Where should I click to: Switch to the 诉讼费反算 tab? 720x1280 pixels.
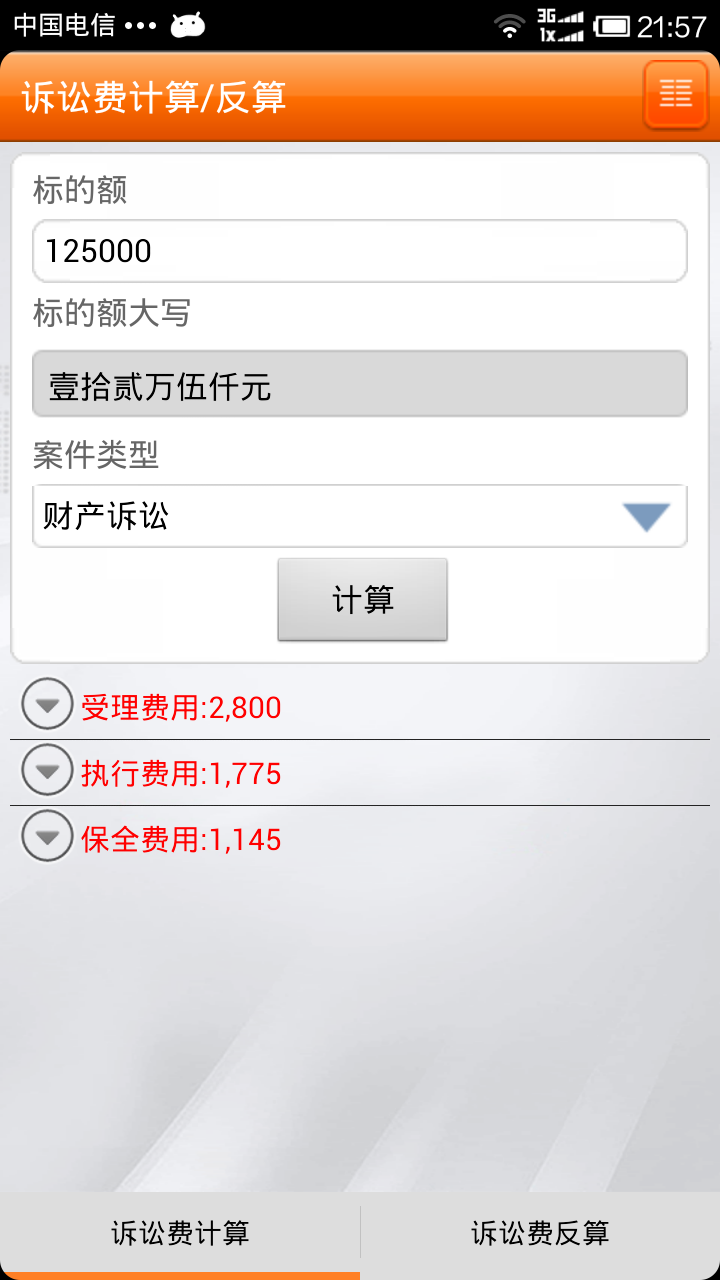[540, 1234]
